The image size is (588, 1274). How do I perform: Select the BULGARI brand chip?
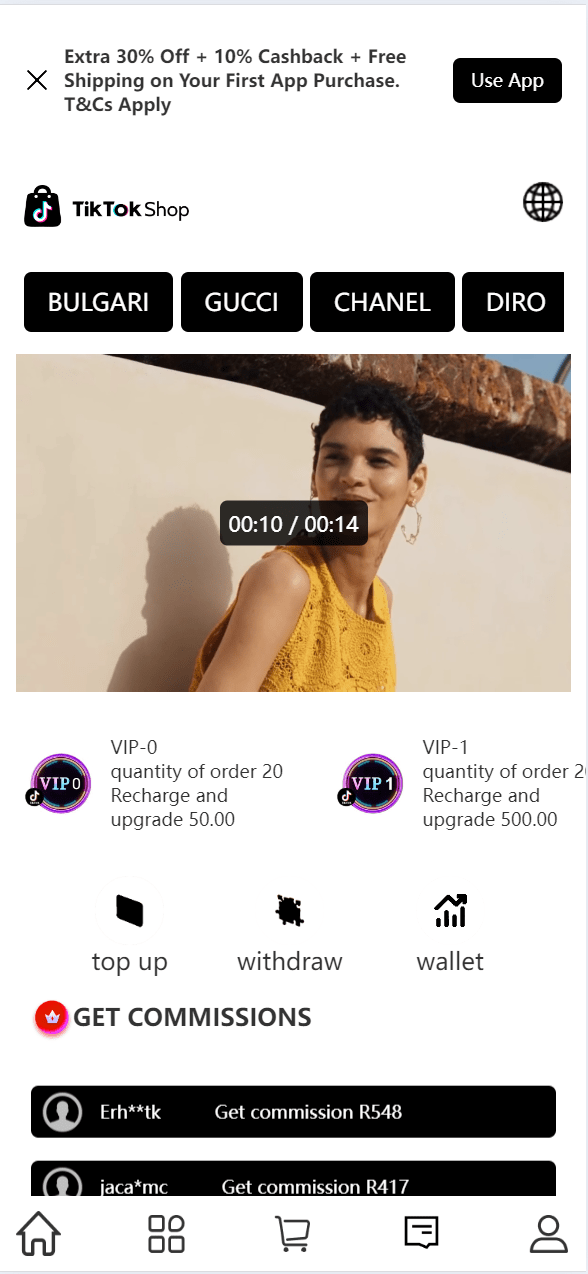[x=98, y=302]
